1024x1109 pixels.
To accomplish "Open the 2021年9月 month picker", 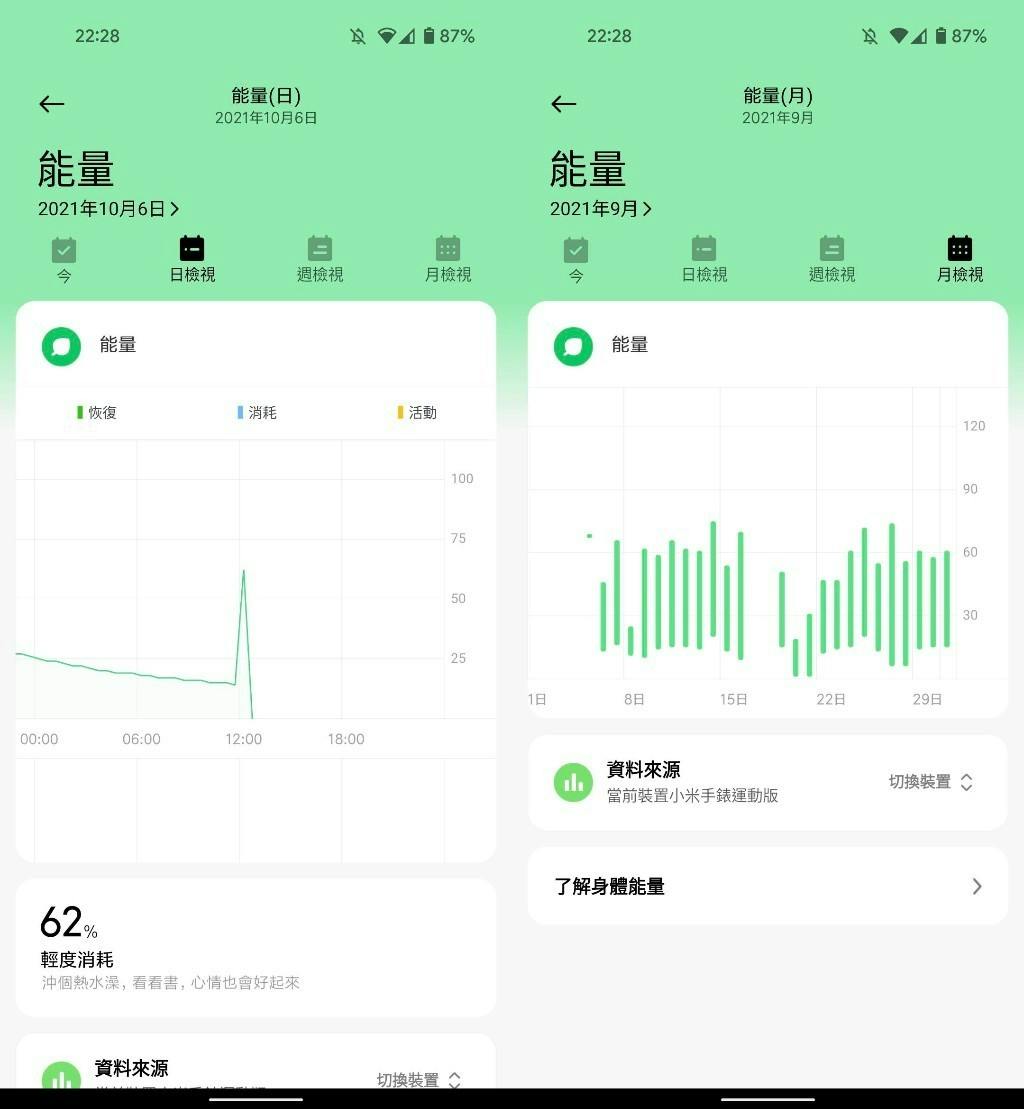I will (x=600, y=209).
